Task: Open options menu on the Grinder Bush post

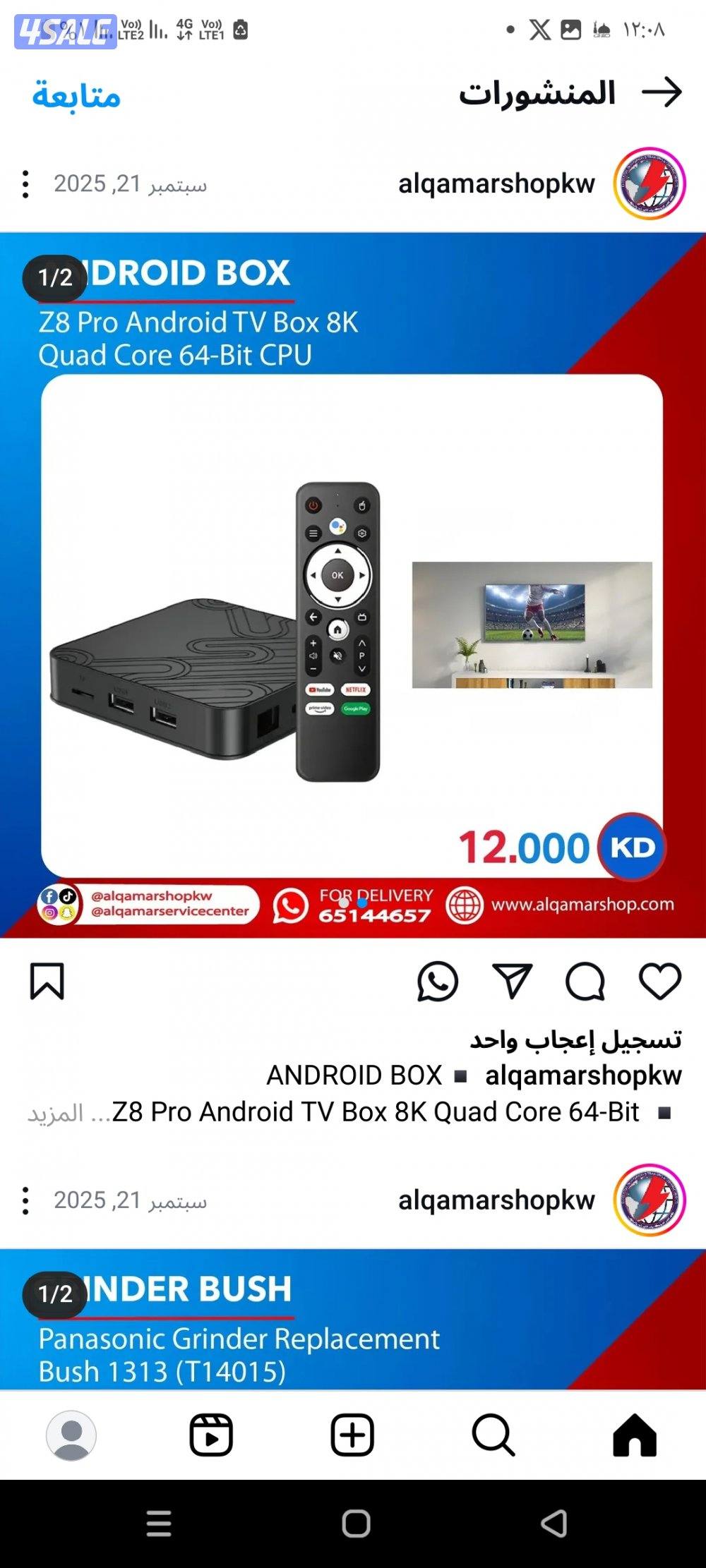Action: point(26,1202)
